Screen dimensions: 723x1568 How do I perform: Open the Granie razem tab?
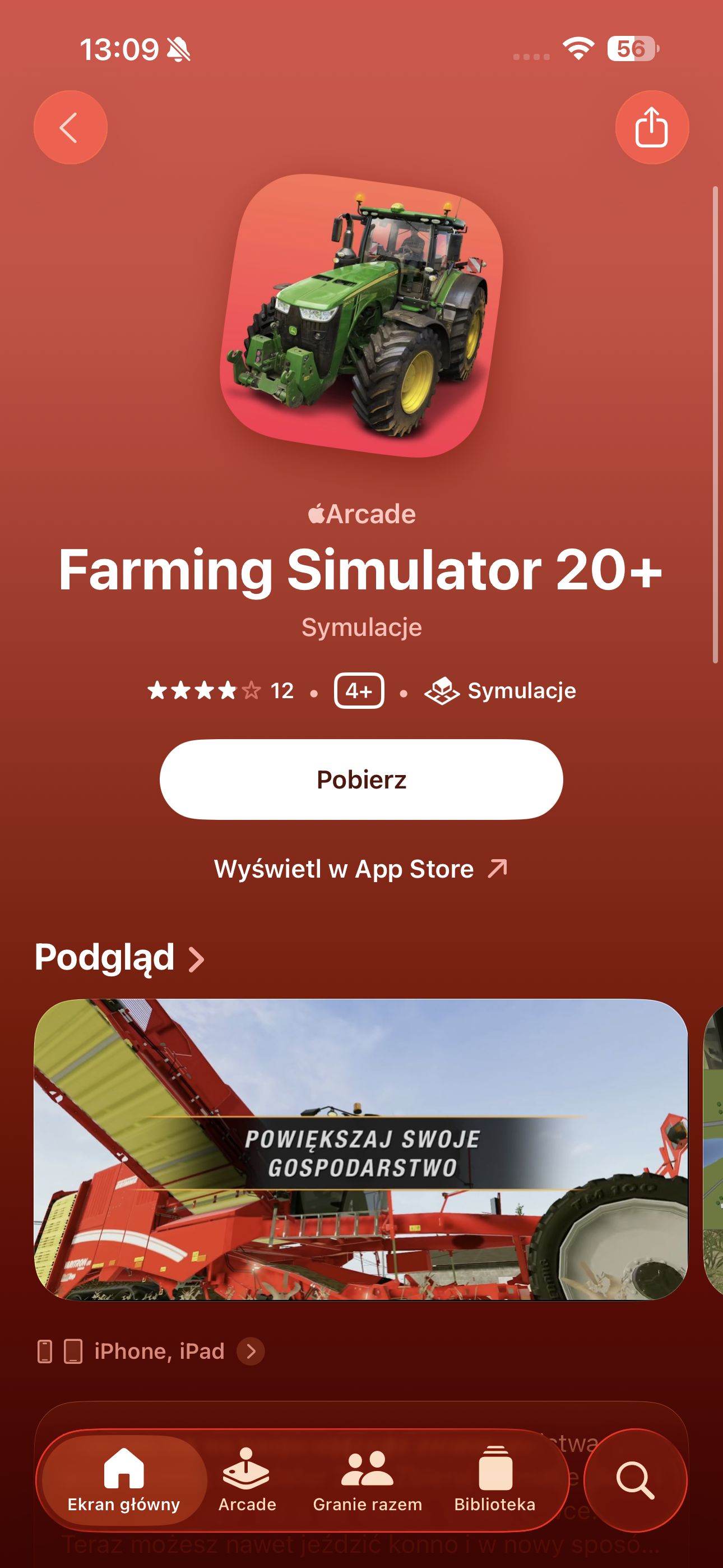click(x=367, y=1480)
